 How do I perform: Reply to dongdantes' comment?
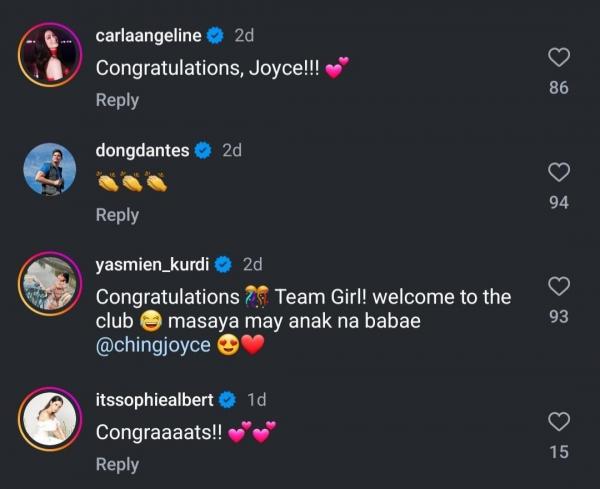pos(117,215)
